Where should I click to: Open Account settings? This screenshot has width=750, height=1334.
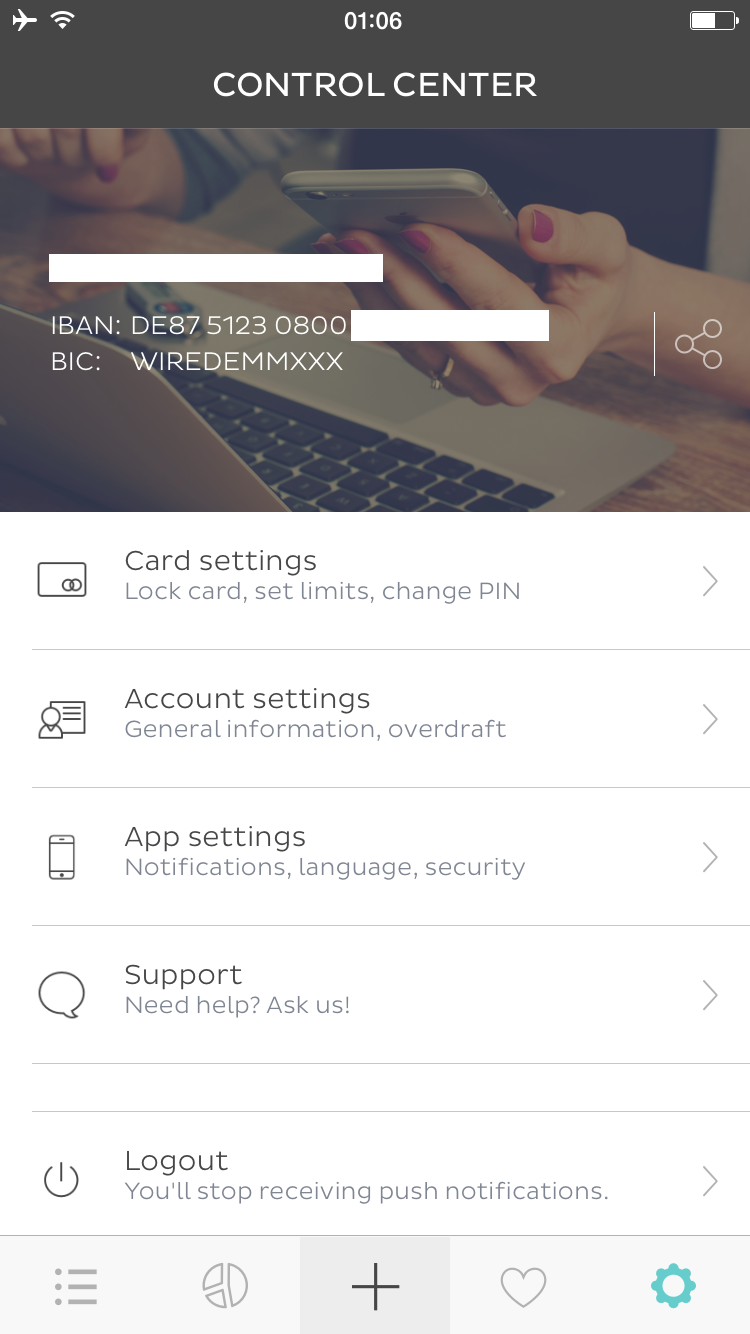point(375,719)
